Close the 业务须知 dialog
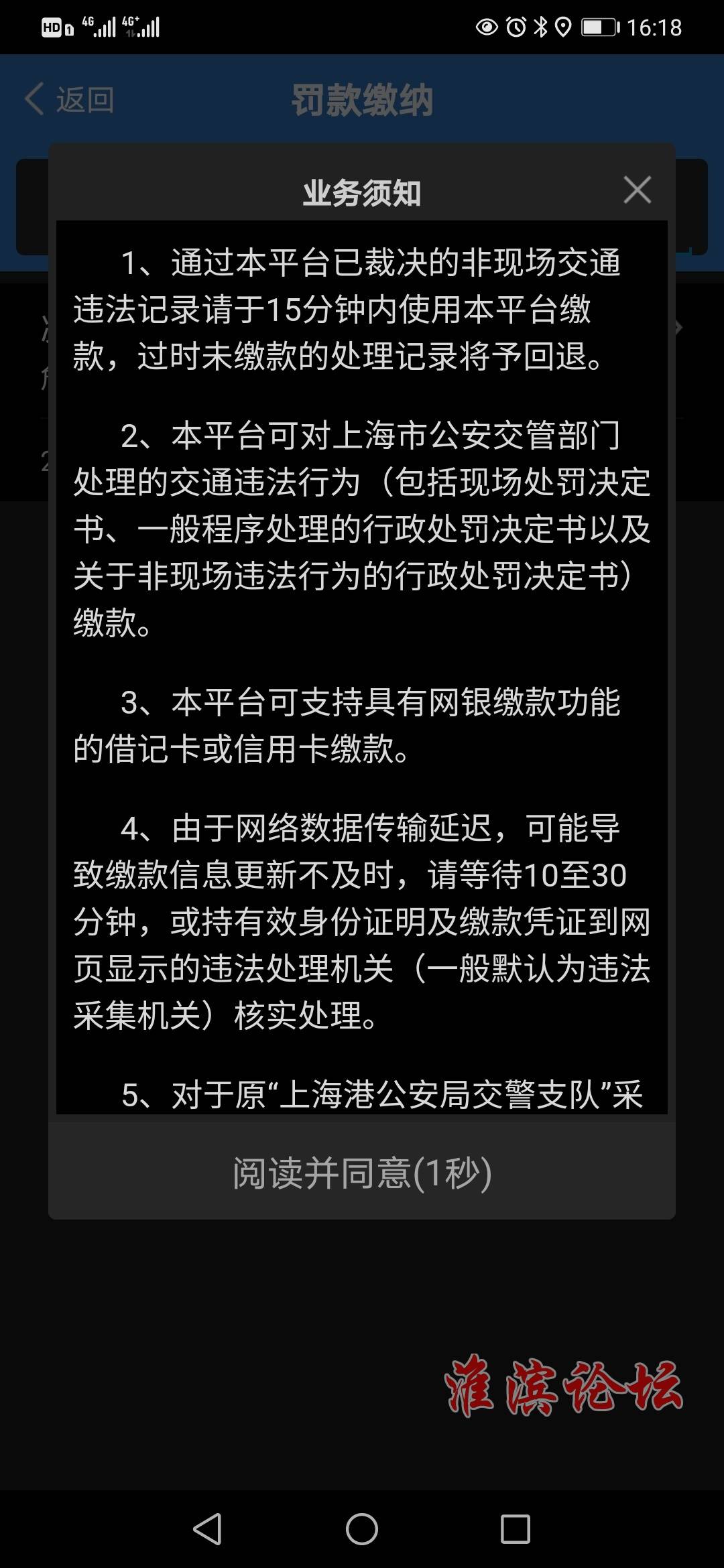Screen dimensions: 724x1568 click(x=637, y=190)
